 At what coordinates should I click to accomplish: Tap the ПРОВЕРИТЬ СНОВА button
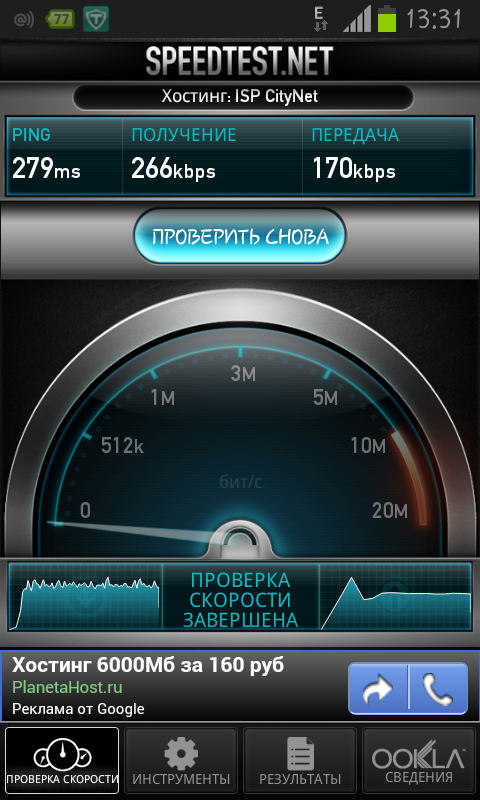[240, 236]
